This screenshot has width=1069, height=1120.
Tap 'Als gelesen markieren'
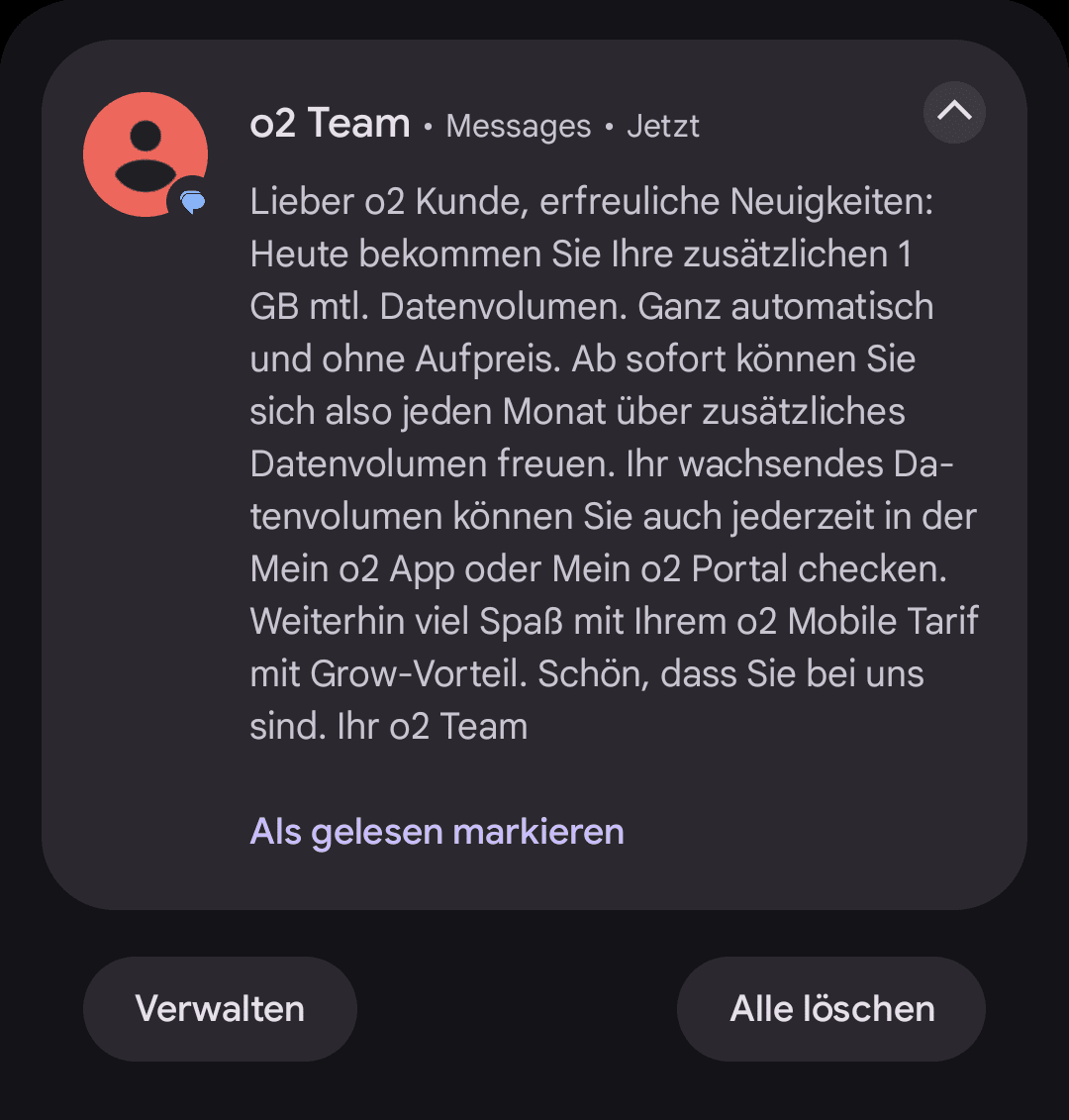coord(437,831)
